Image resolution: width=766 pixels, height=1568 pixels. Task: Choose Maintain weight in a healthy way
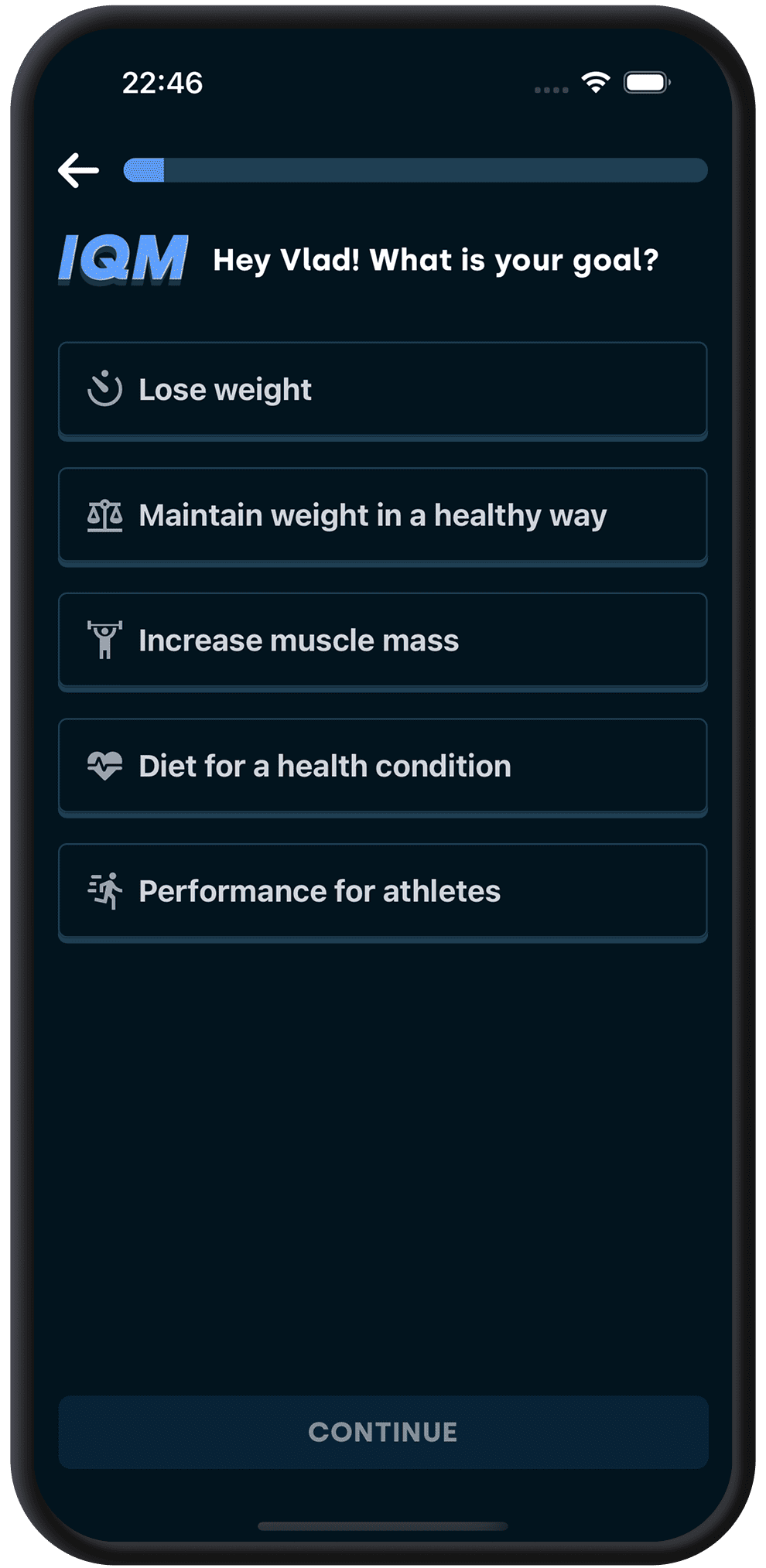coord(382,515)
